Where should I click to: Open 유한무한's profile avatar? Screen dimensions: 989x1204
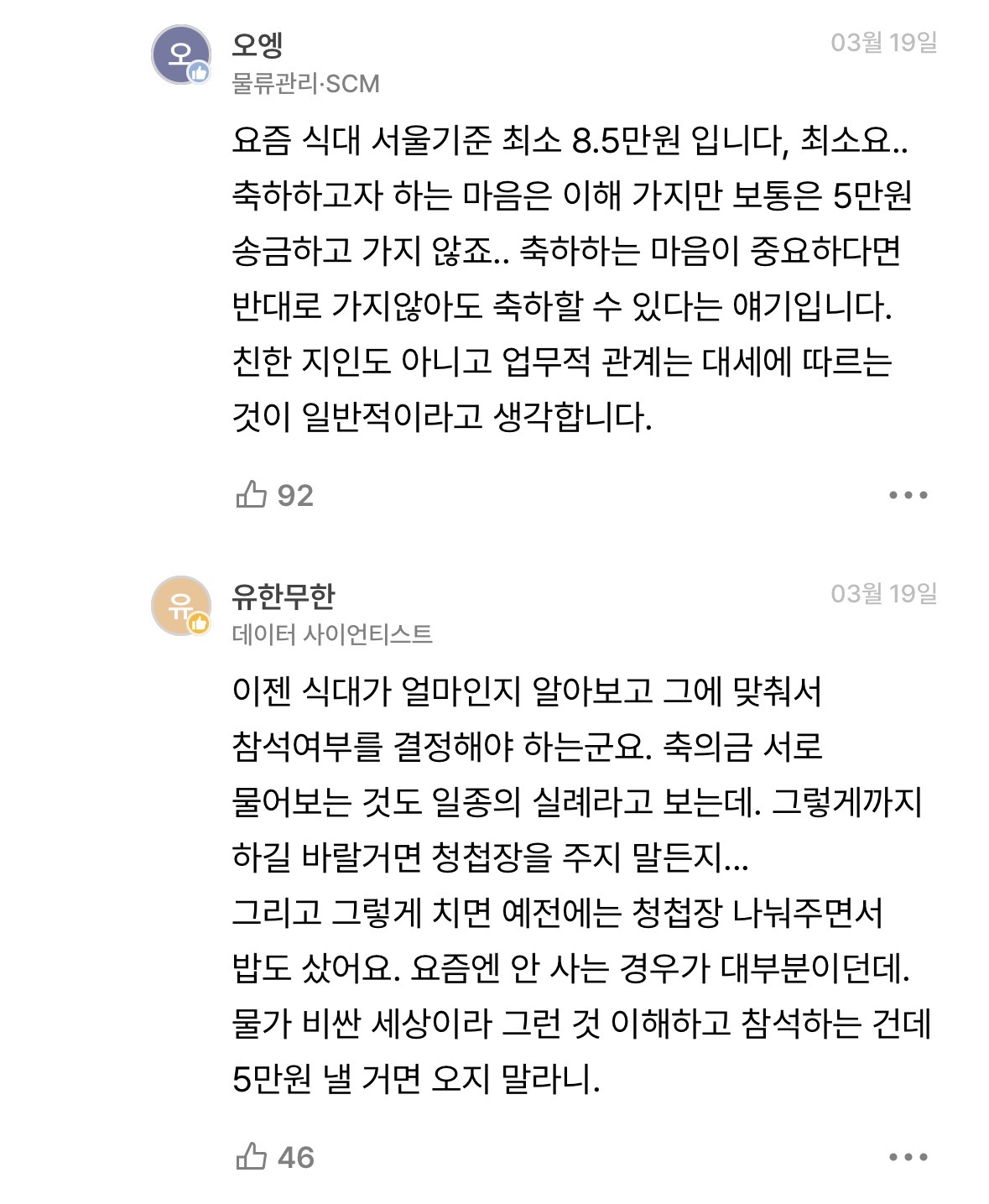tap(180, 606)
